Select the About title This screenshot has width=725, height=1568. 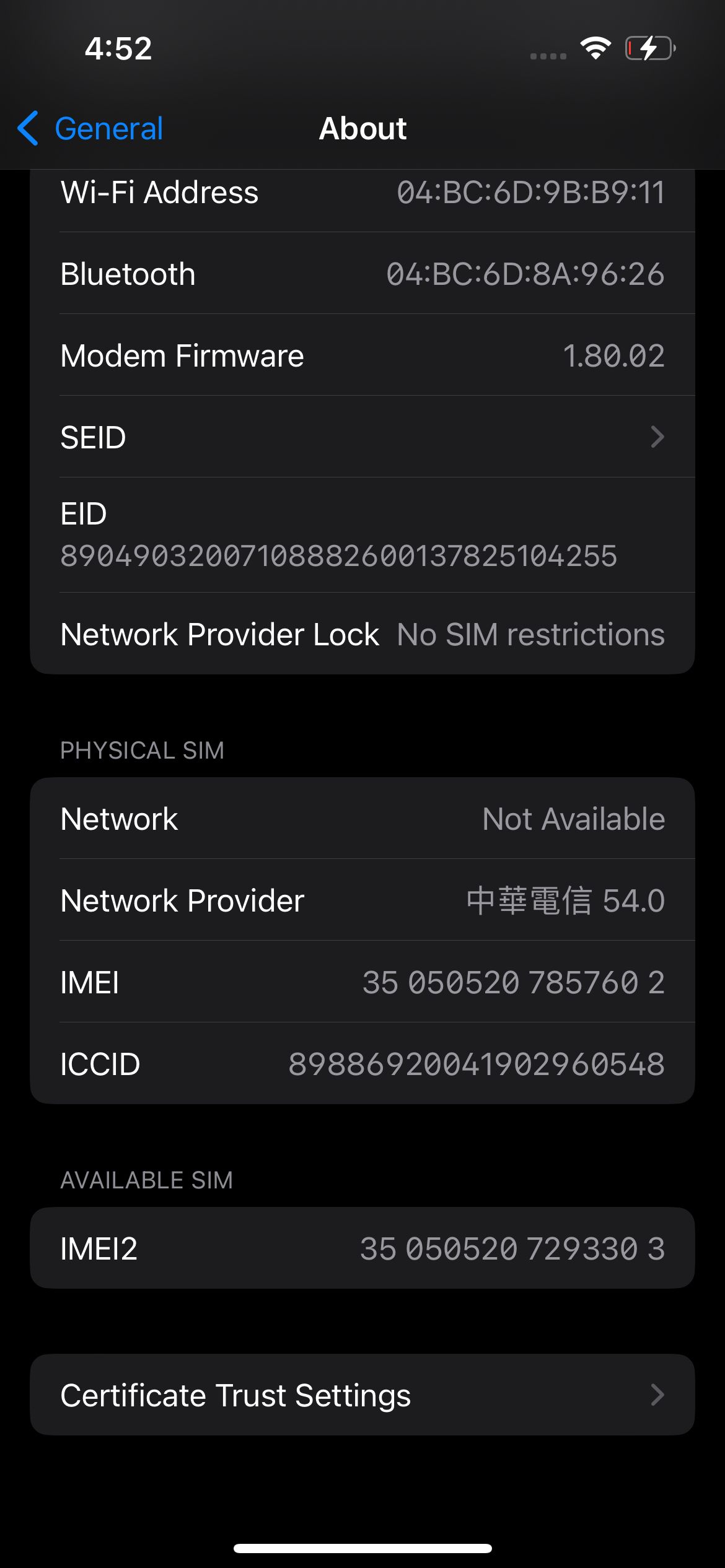pyautogui.click(x=363, y=128)
